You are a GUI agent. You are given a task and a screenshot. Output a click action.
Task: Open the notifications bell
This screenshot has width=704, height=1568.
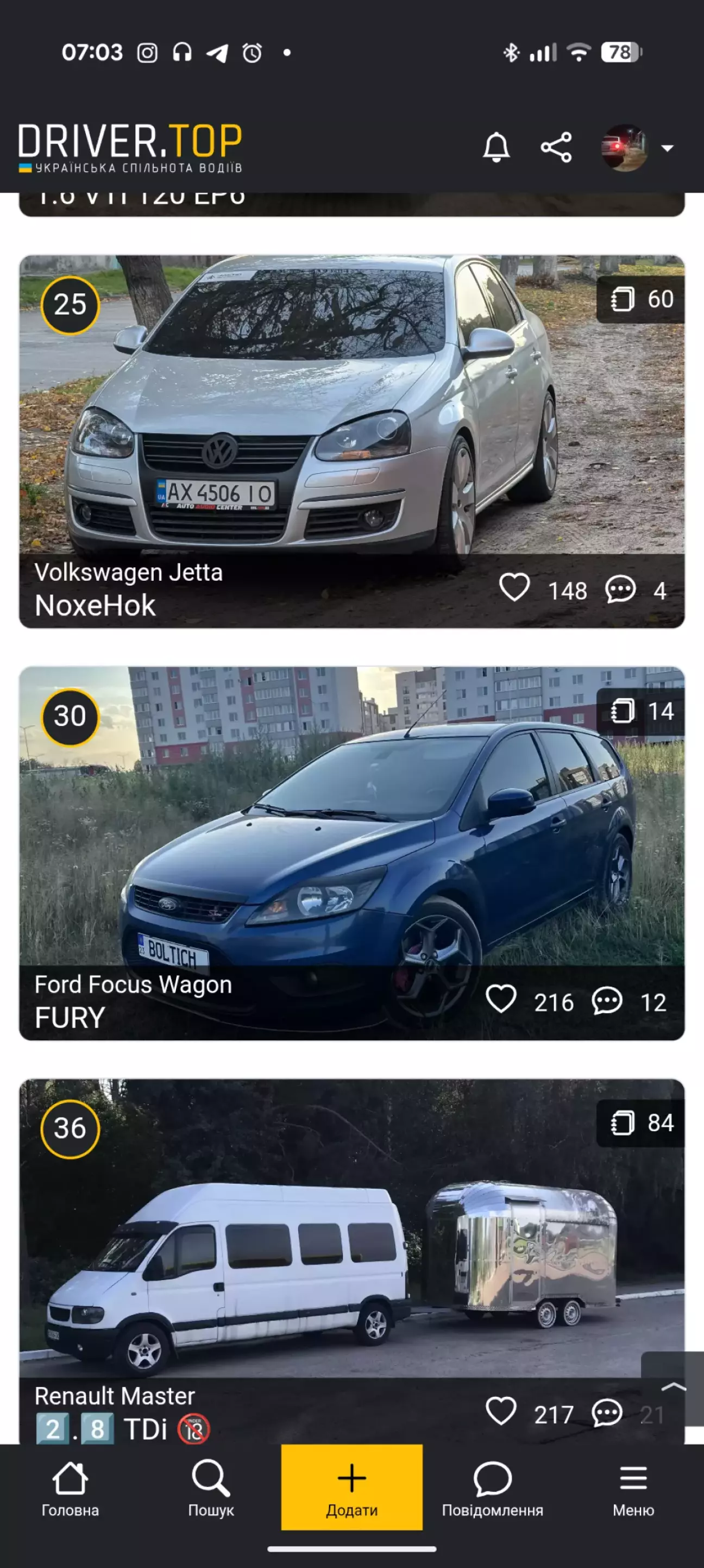tap(496, 147)
